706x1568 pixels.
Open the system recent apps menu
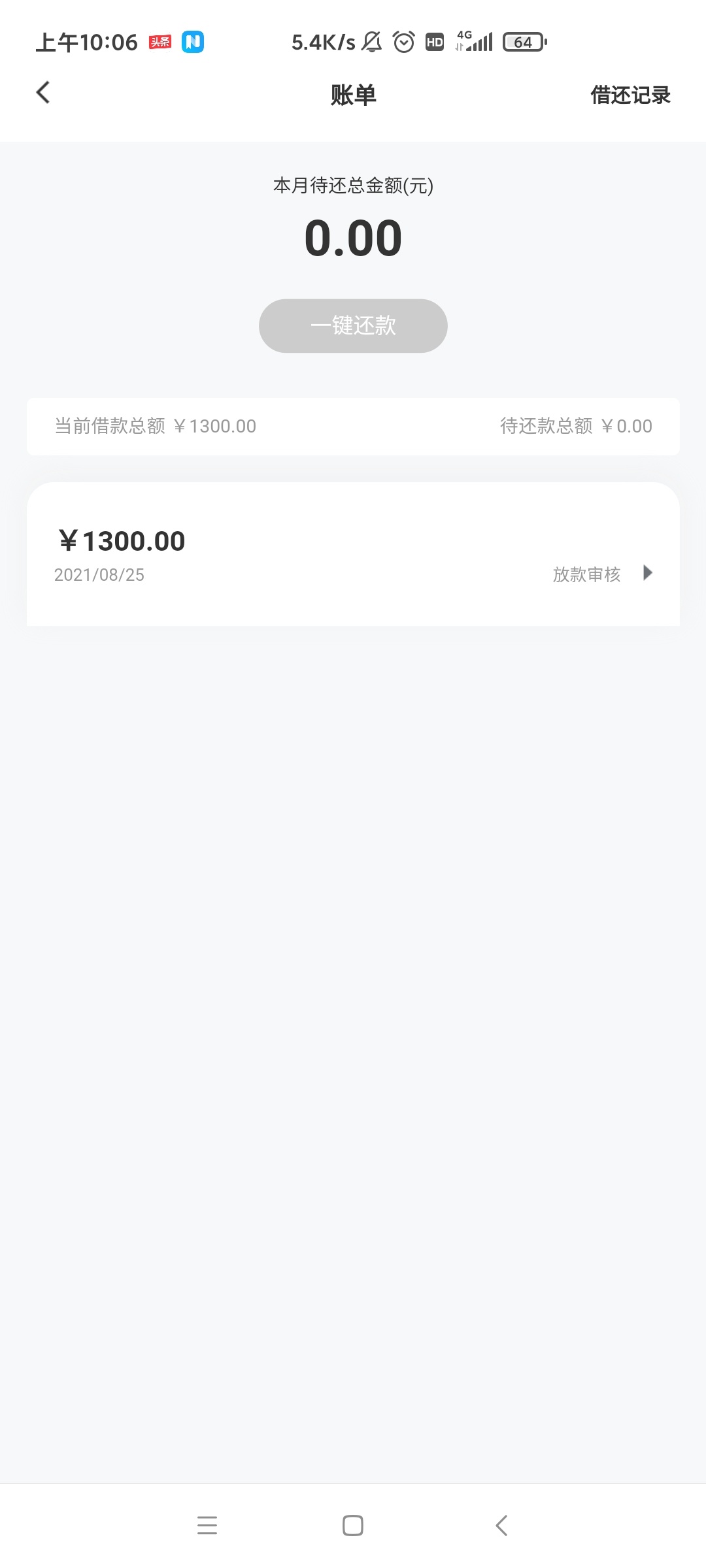(207, 1526)
